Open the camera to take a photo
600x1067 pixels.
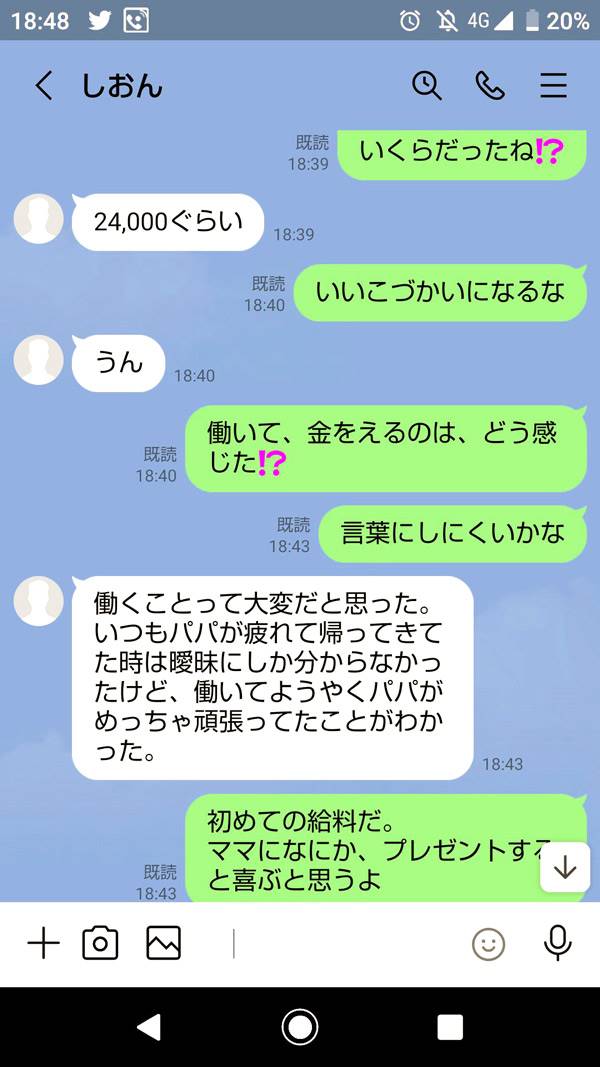[x=100, y=944]
